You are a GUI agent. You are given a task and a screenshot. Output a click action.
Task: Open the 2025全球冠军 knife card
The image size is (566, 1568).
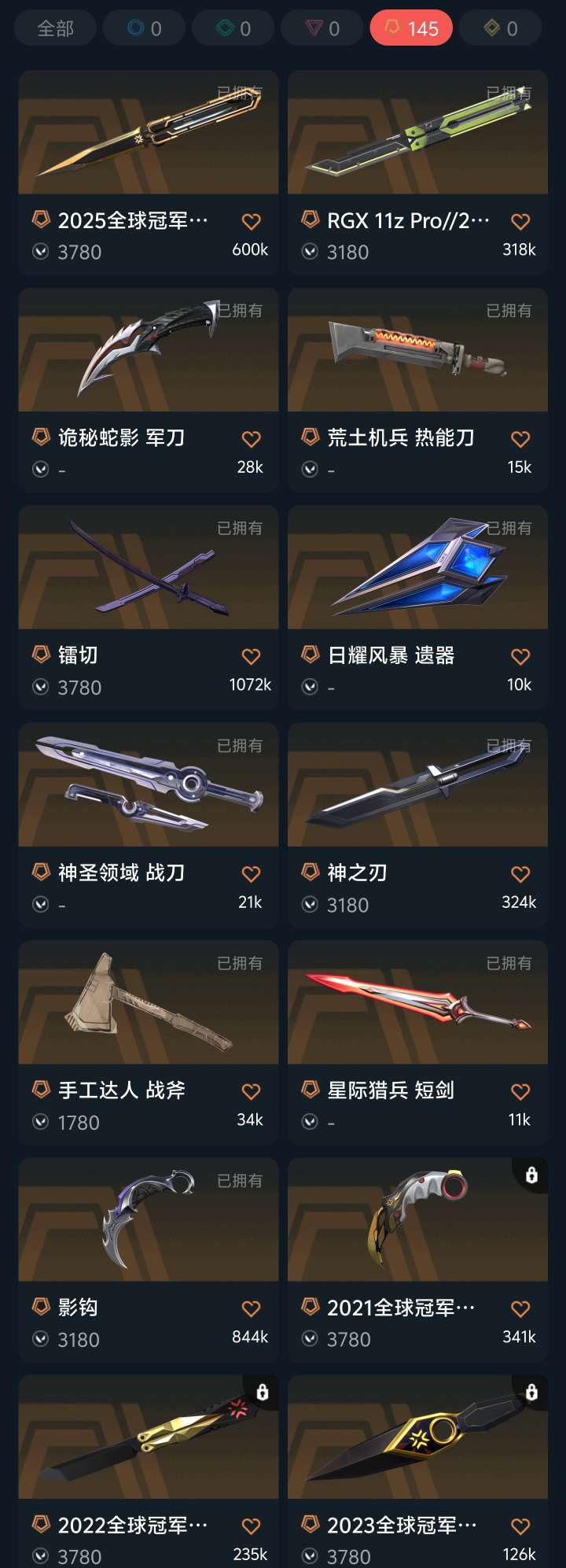coord(149,172)
